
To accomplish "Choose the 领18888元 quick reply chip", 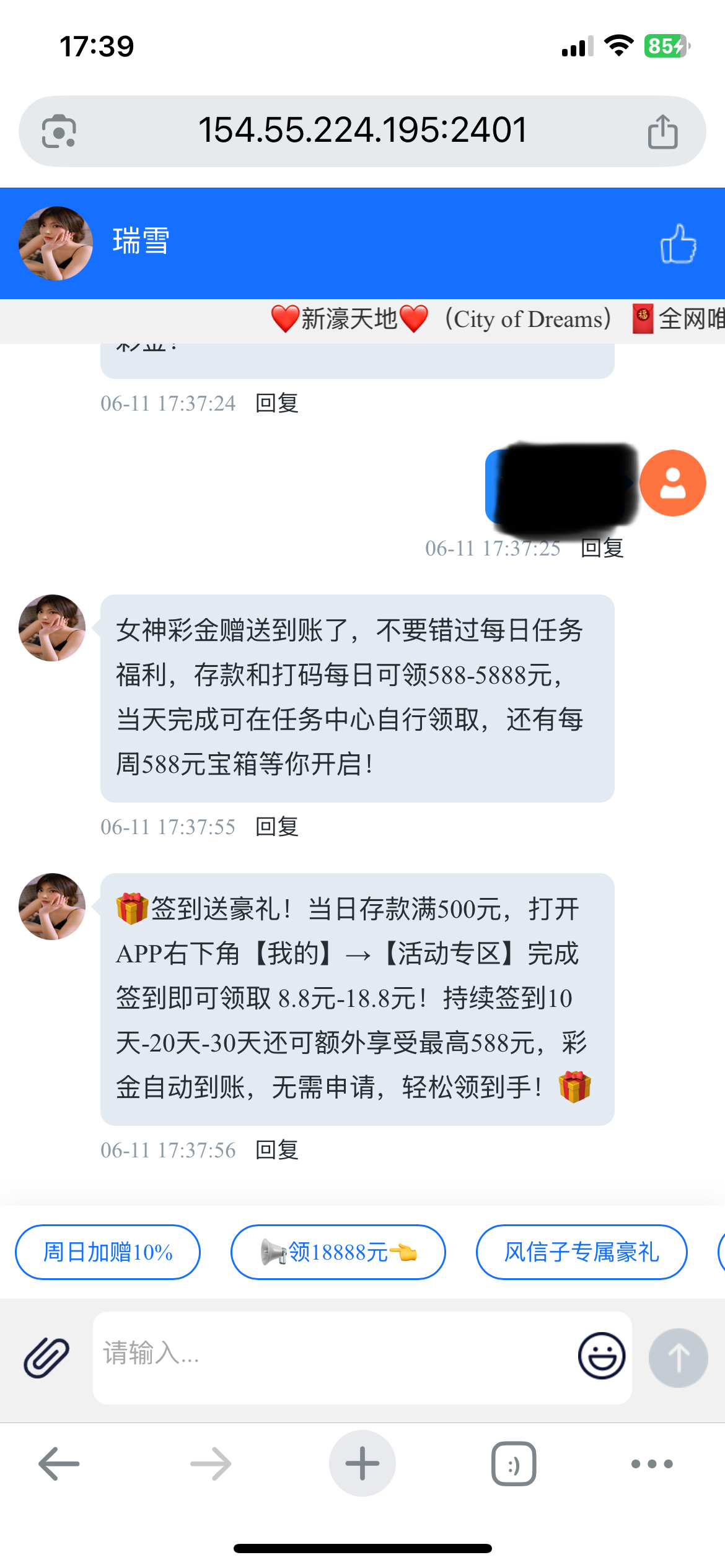I will [x=338, y=1252].
